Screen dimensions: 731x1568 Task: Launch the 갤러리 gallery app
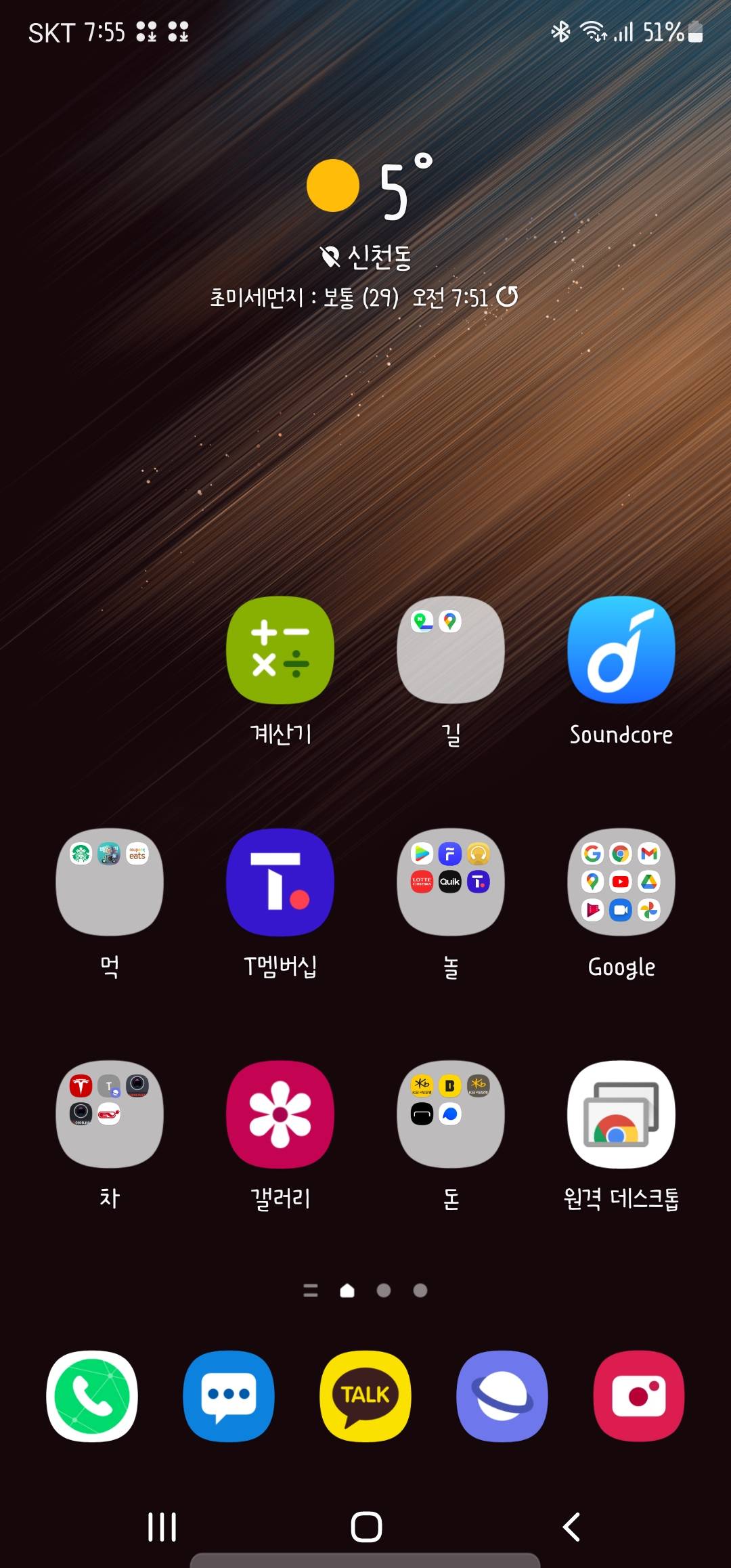point(280,1114)
